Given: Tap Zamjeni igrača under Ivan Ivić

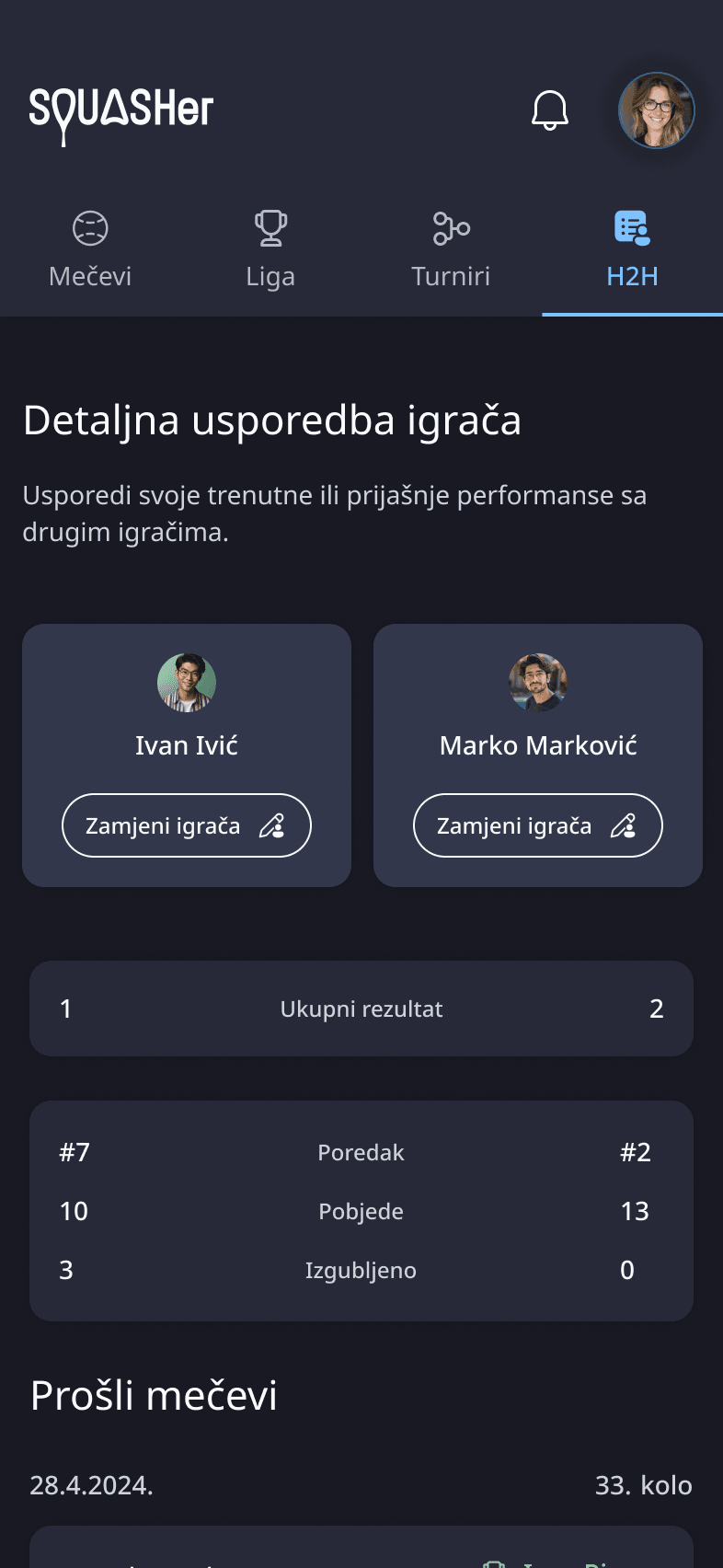Looking at the screenshot, I should point(187,825).
